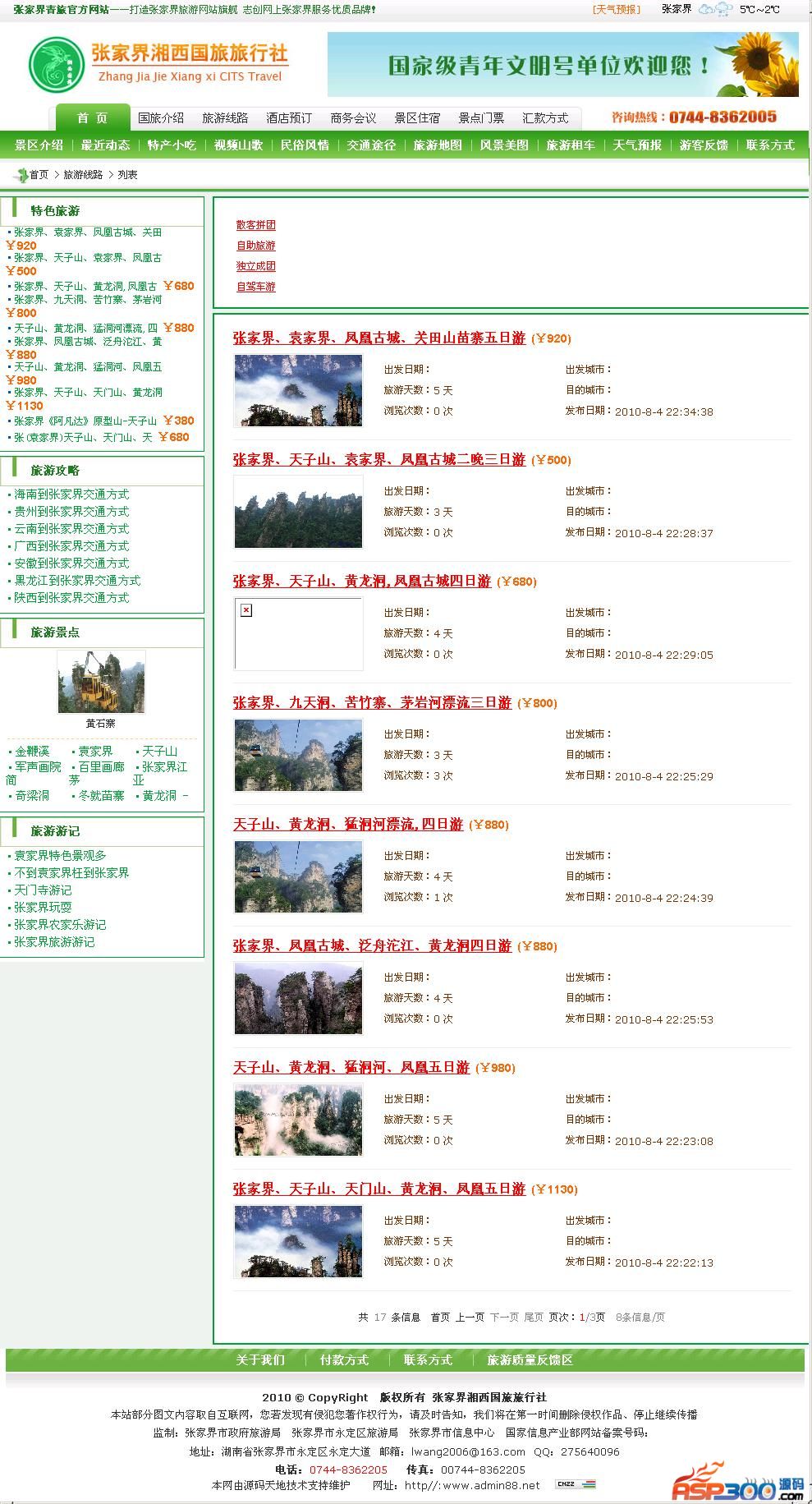The width and height of the screenshot is (812, 1504).
Task: Tap the thumbnail of 张家界、天子山、袁家界、凤凰古城二晚三日游
Action: tap(298, 512)
